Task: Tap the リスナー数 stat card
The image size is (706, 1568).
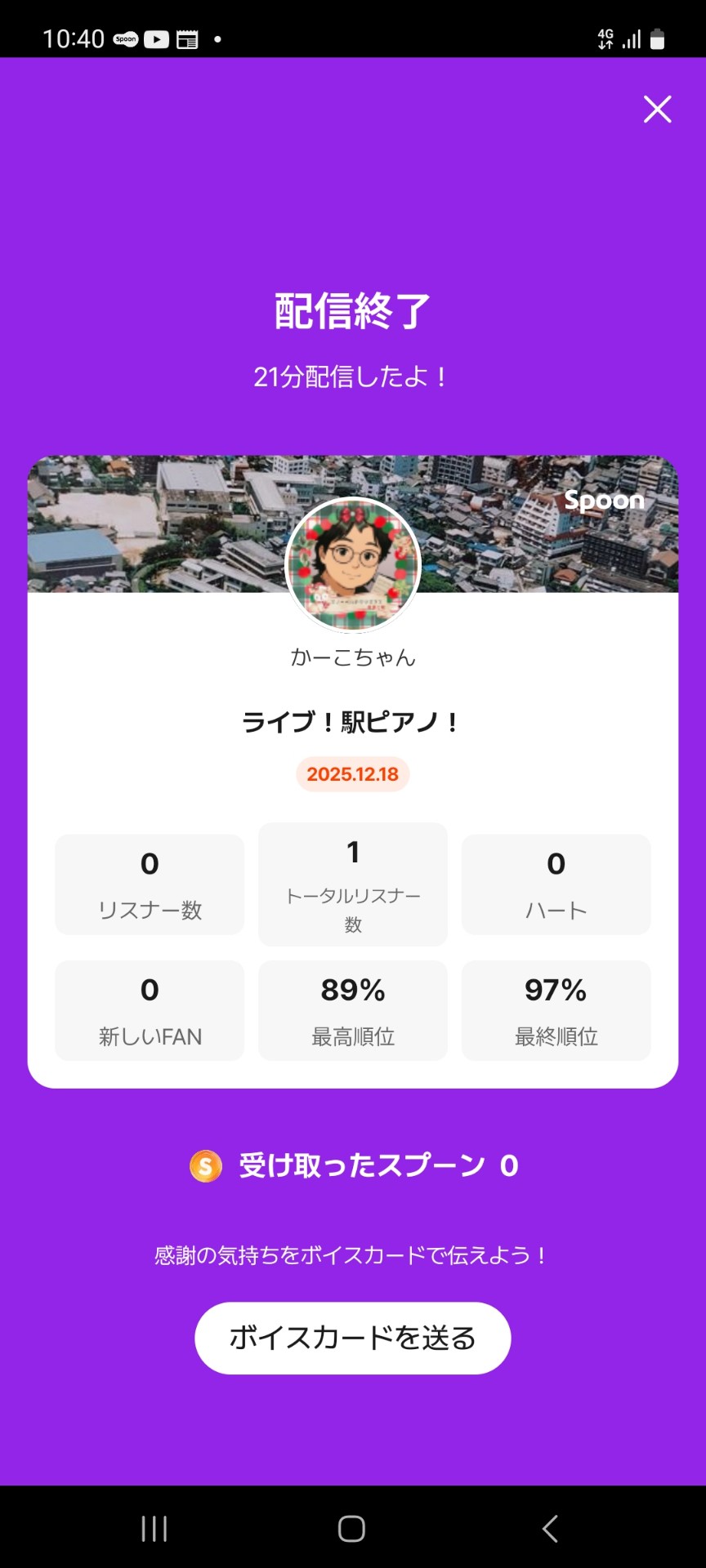Action: pos(149,884)
